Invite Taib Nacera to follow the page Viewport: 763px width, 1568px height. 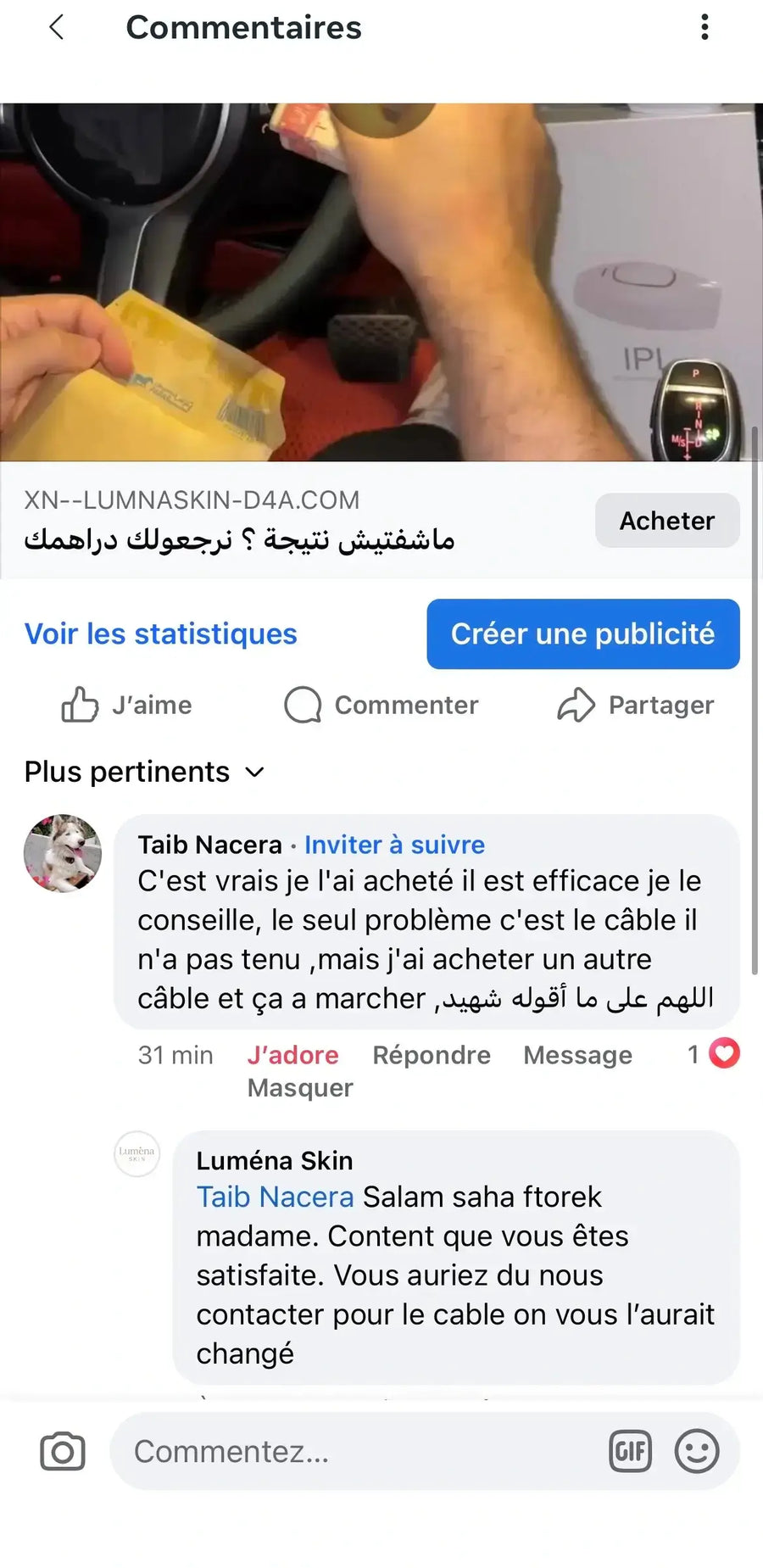click(394, 845)
